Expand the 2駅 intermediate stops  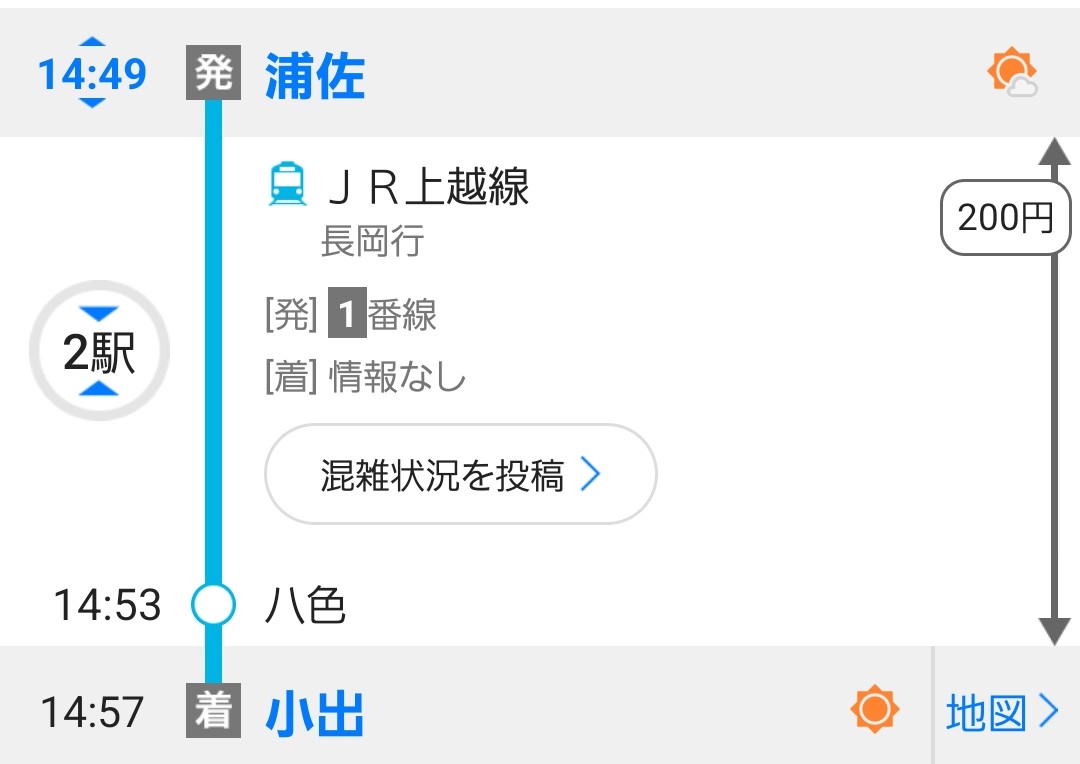99,352
